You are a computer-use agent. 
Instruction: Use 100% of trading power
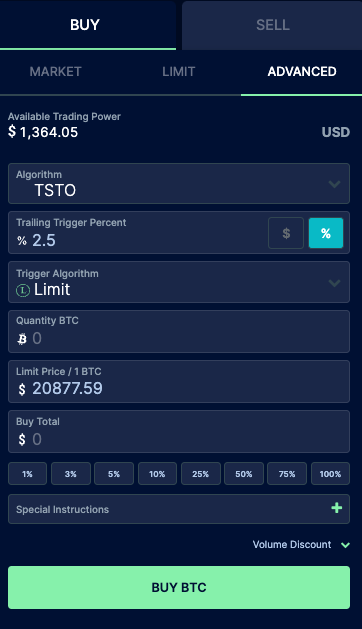(x=330, y=474)
